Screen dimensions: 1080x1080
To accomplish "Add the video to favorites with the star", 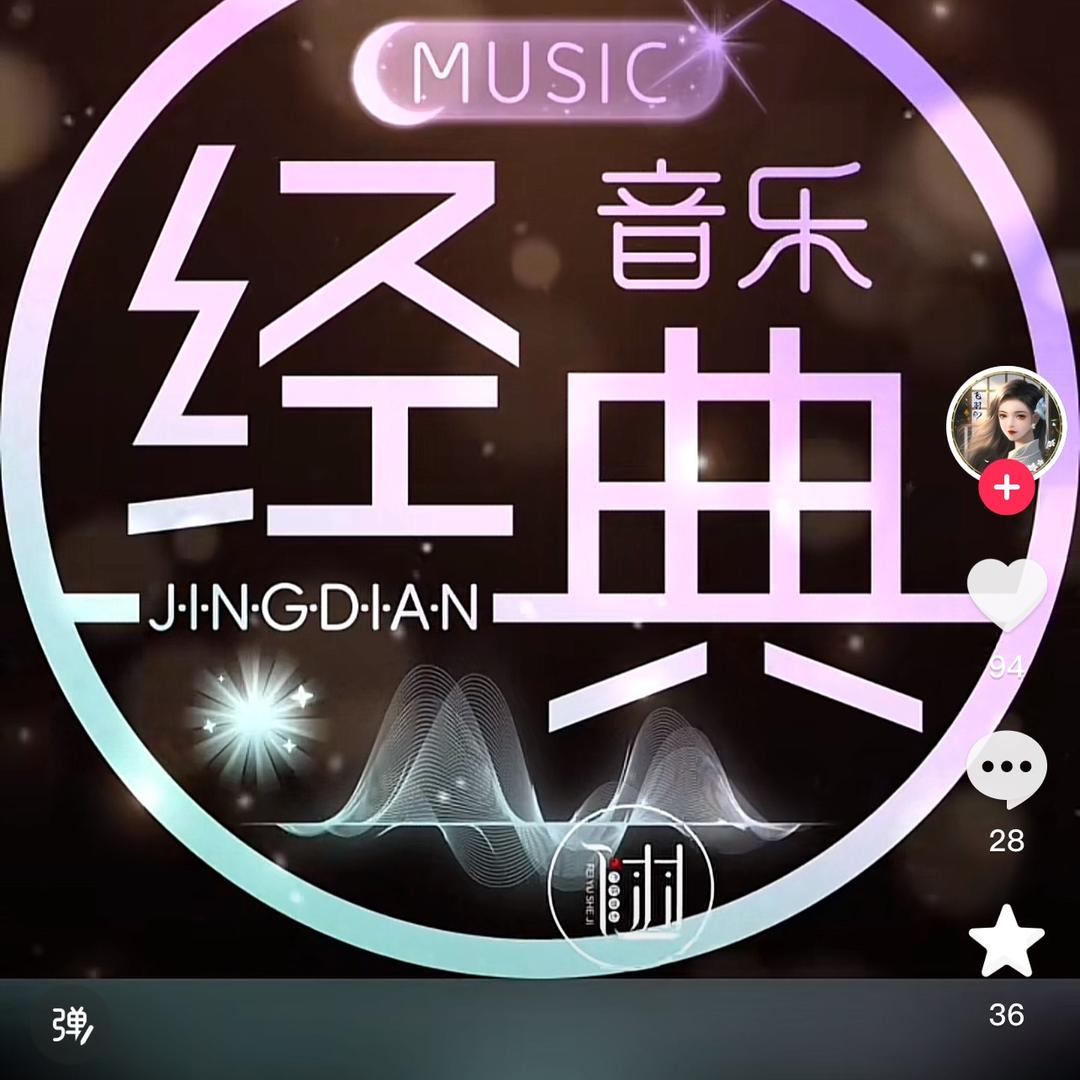I will point(1006,942).
